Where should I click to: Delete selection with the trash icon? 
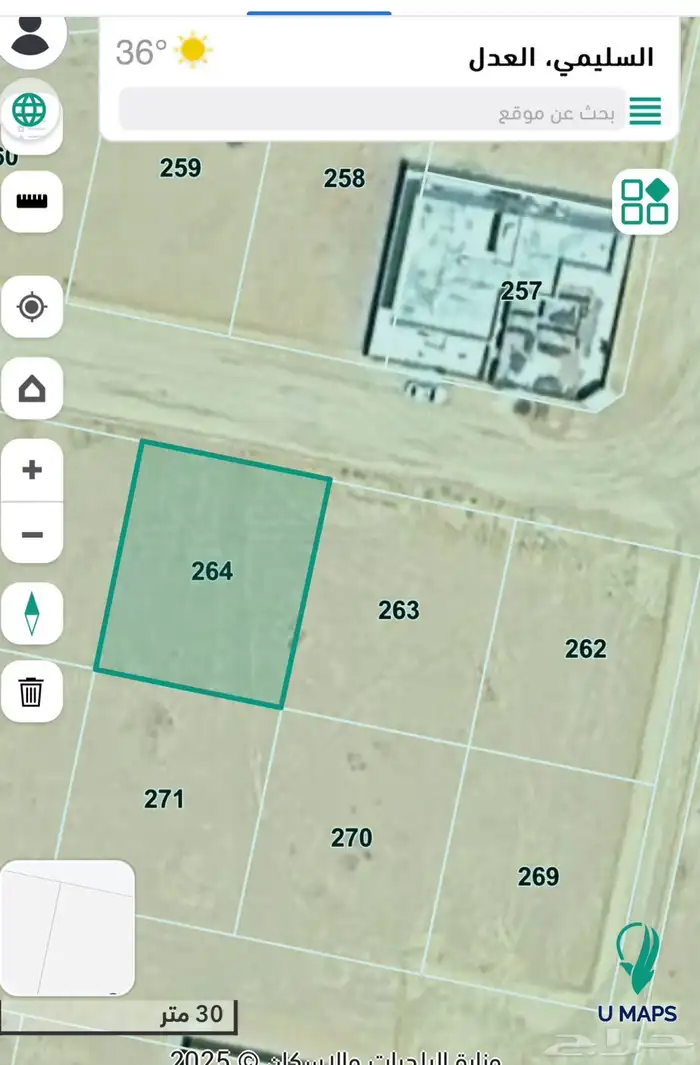click(x=32, y=691)
